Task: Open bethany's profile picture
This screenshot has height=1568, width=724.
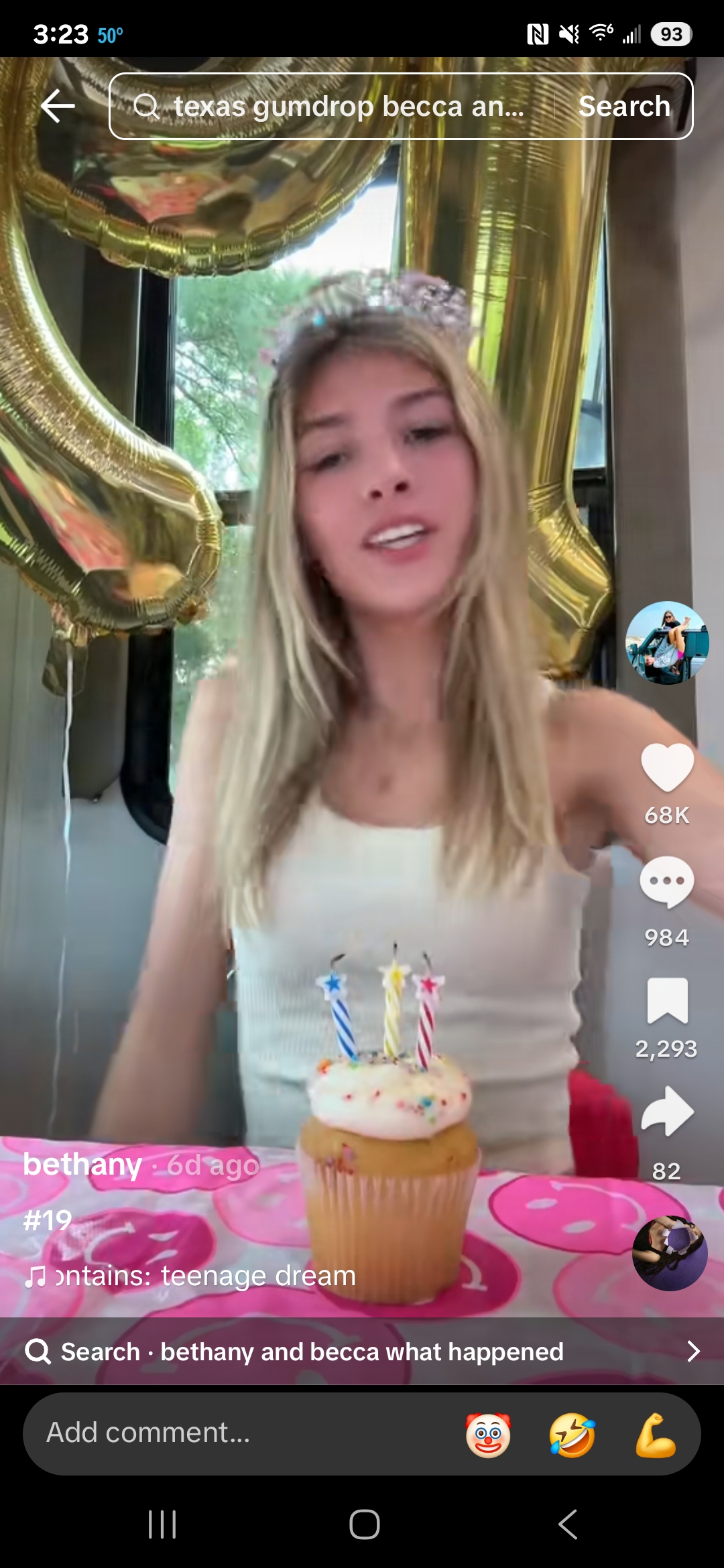Action: [x=667, y=643]
